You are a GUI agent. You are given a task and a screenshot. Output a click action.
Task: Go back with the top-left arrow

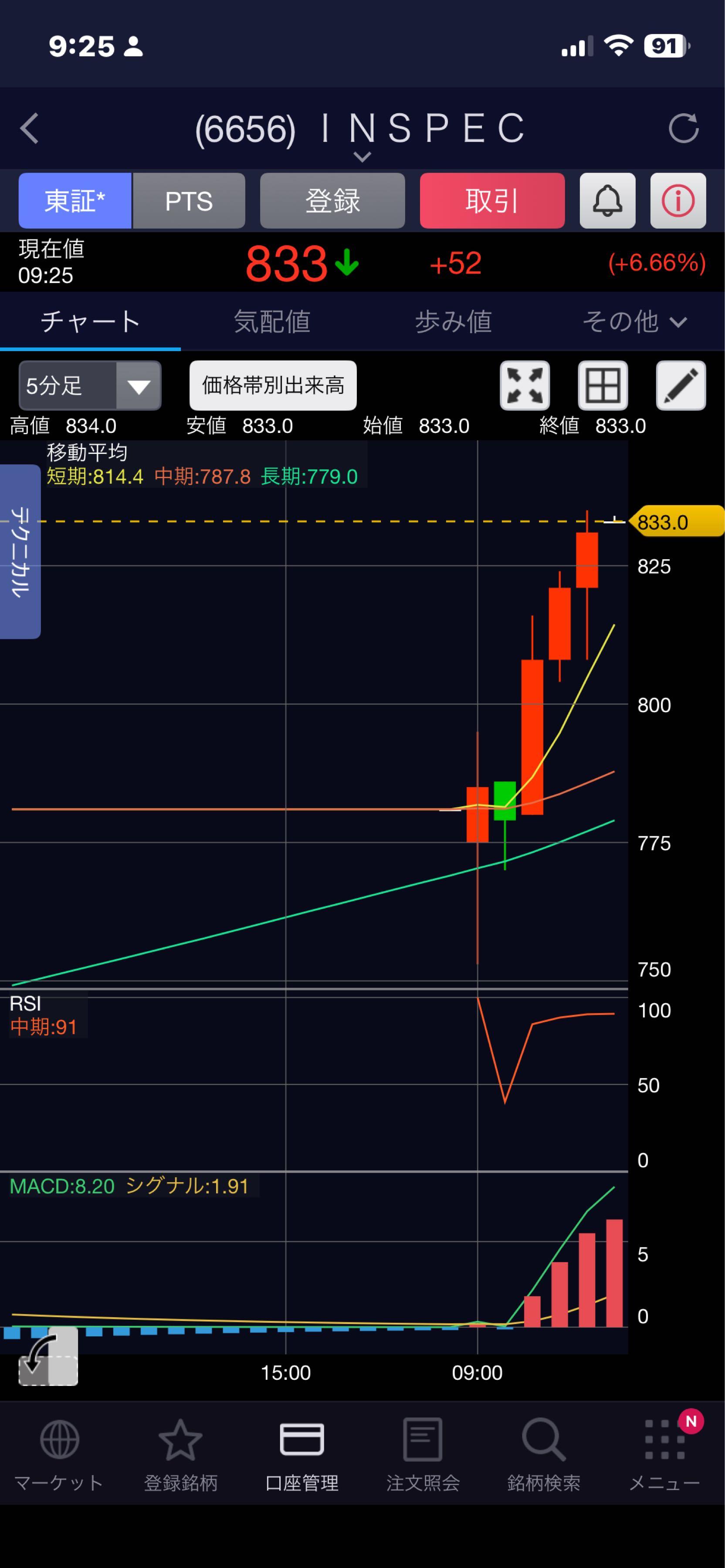point(29,128)
